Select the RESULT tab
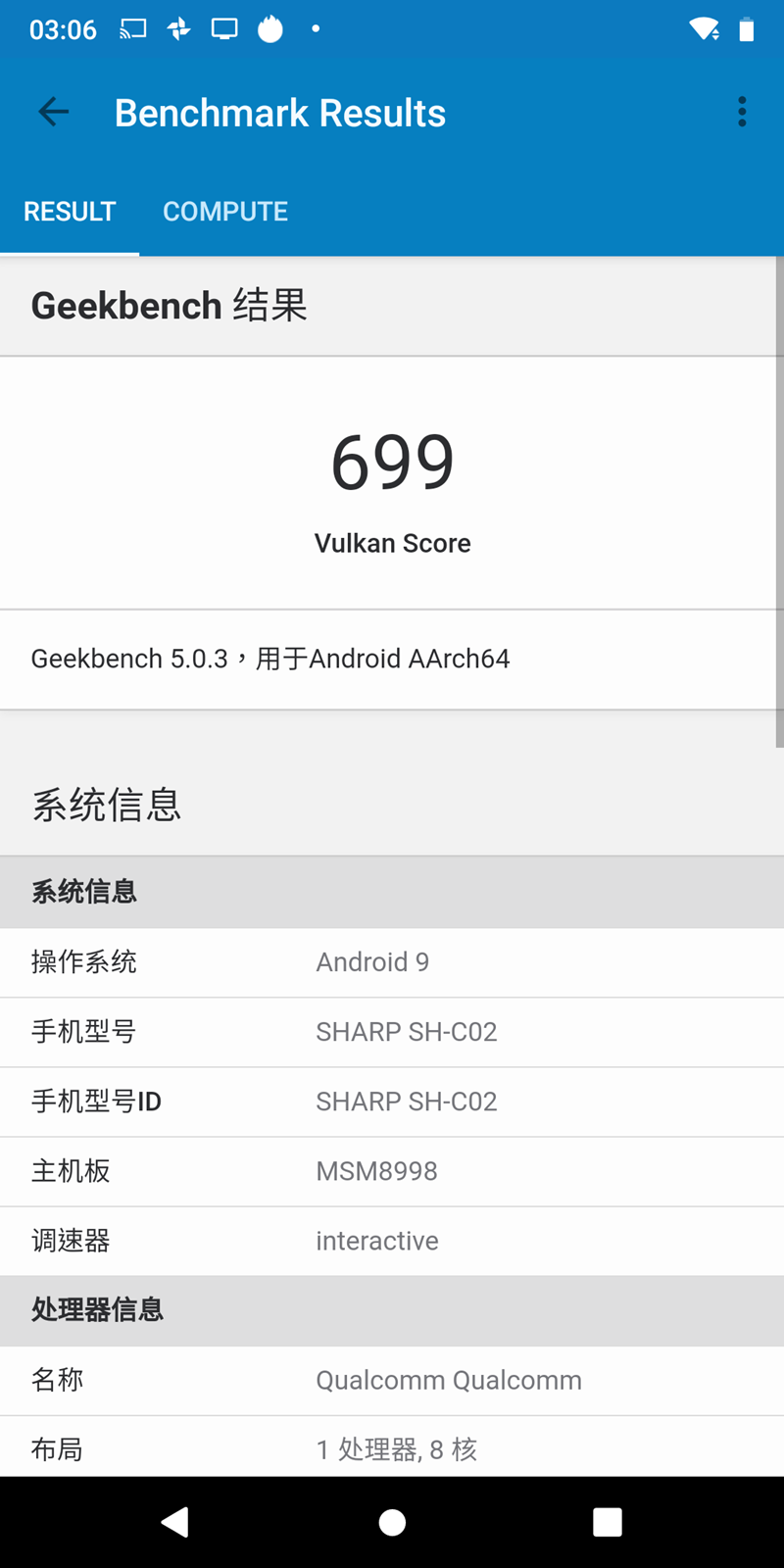This screenshot has width=784, height=1568. 70,212
